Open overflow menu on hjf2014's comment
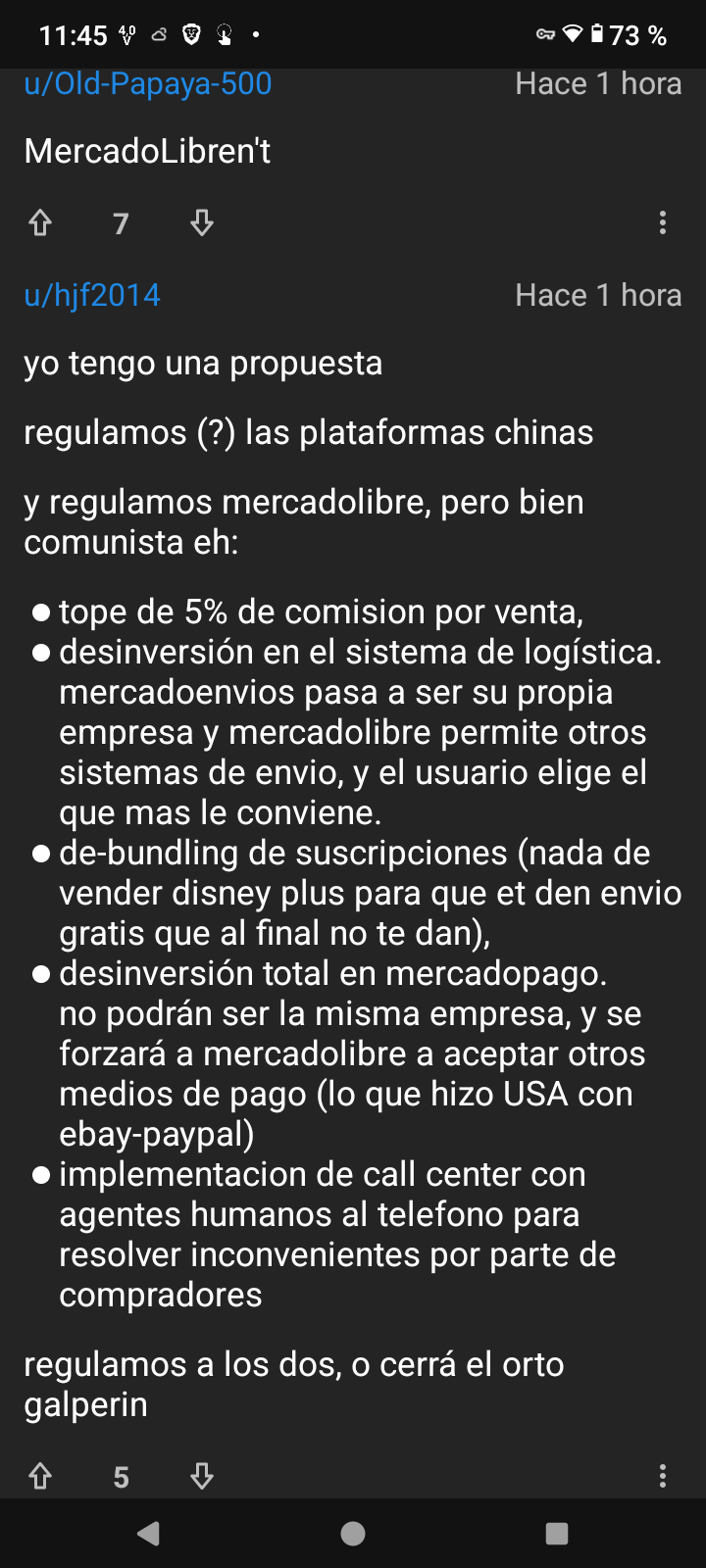The width and height of the screenshot is (706, 1568). pos(663,1476)
